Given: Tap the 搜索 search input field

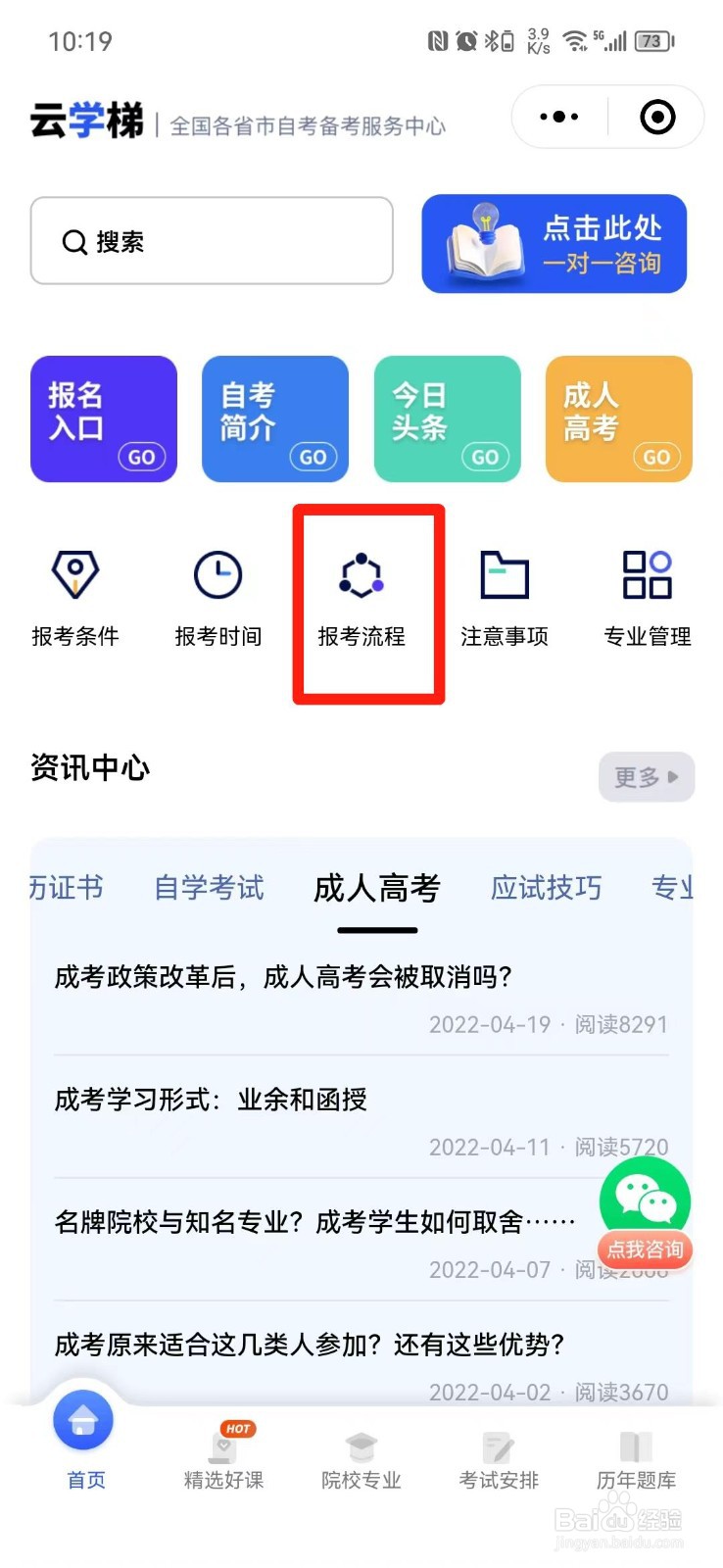Looking at the screenshot, I should pyautogui.click(x=211, y=241).
